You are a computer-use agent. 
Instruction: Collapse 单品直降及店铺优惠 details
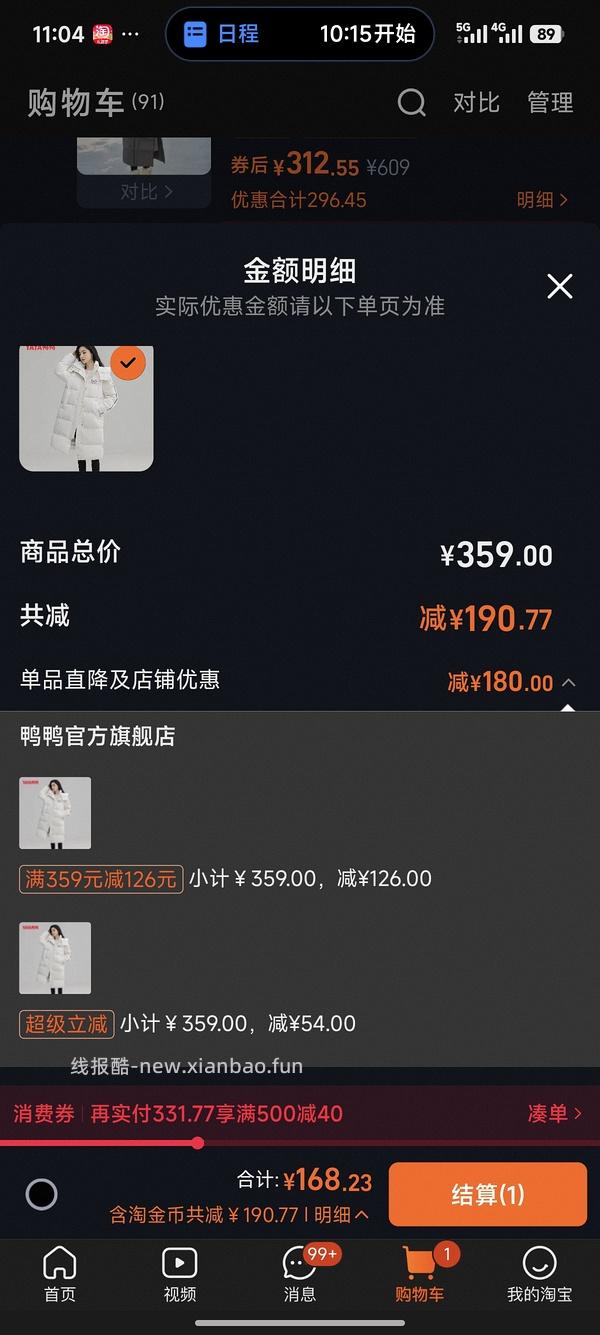[568, 683]
